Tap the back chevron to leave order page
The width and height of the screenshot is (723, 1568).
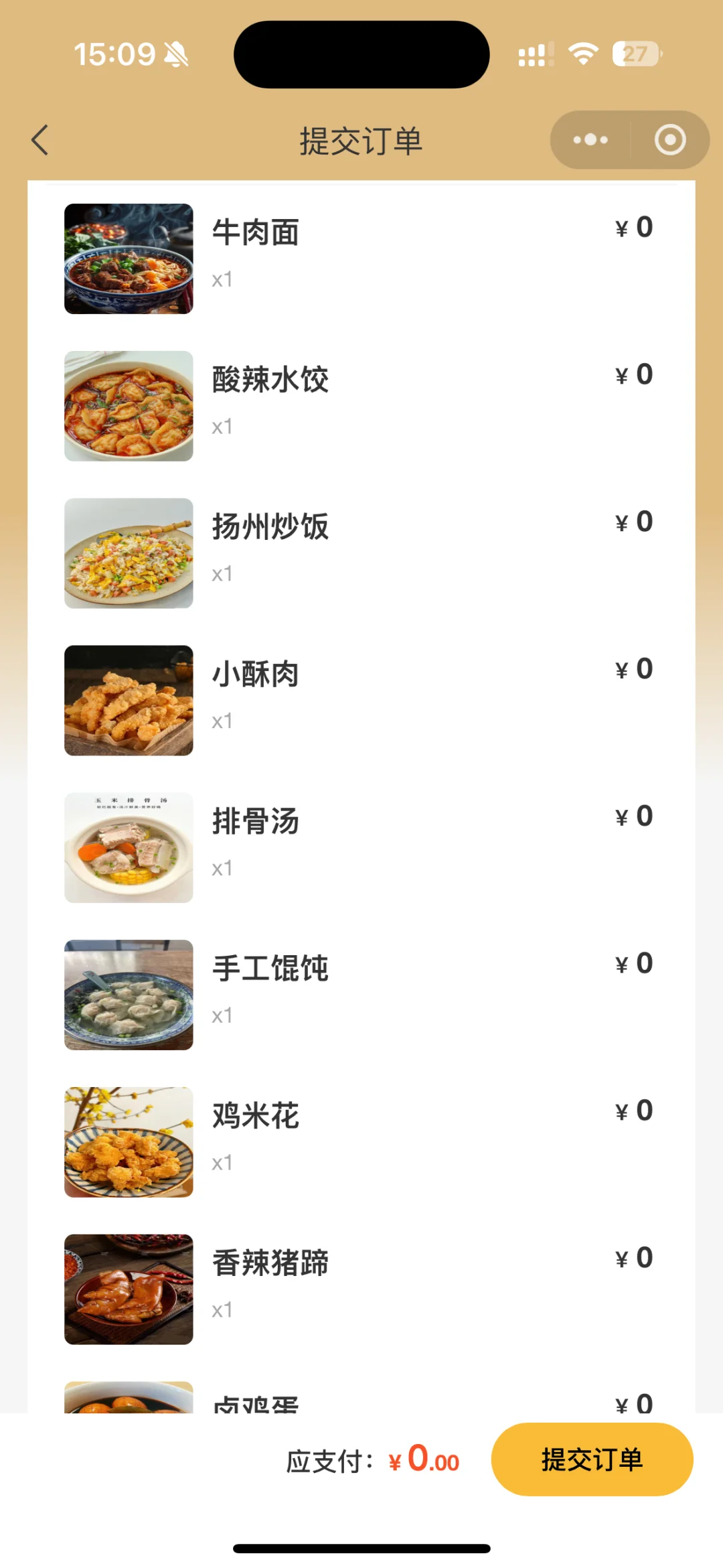click(39, 140)
